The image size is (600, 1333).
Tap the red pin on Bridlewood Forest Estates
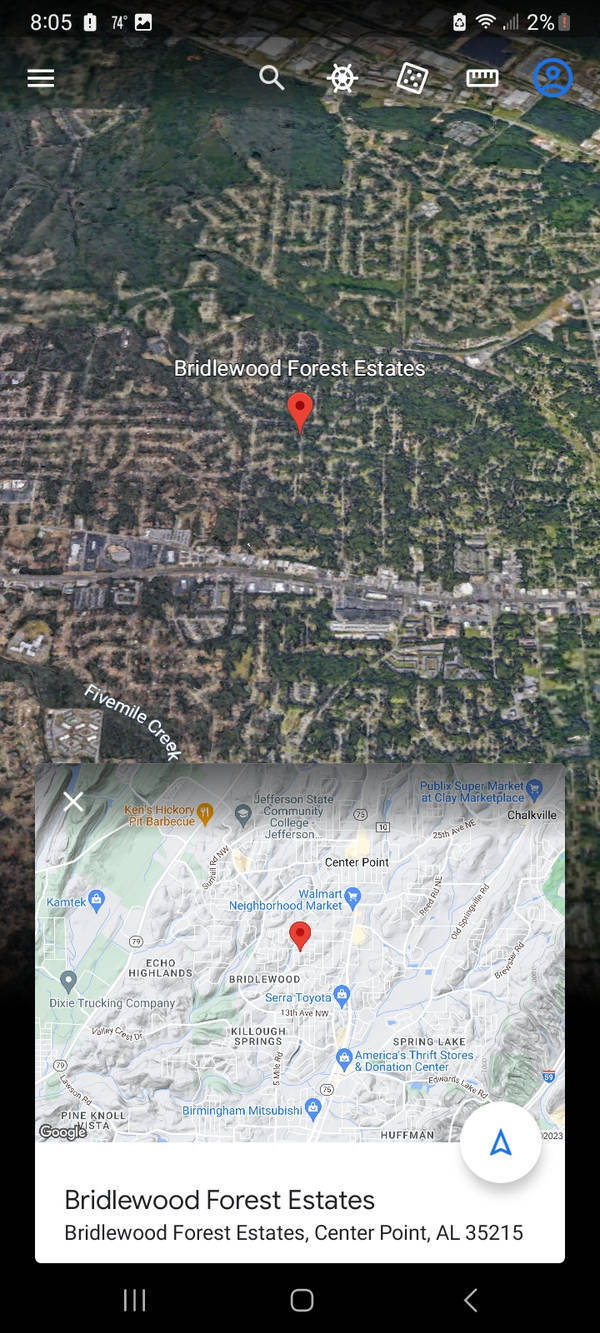[300, 410]
